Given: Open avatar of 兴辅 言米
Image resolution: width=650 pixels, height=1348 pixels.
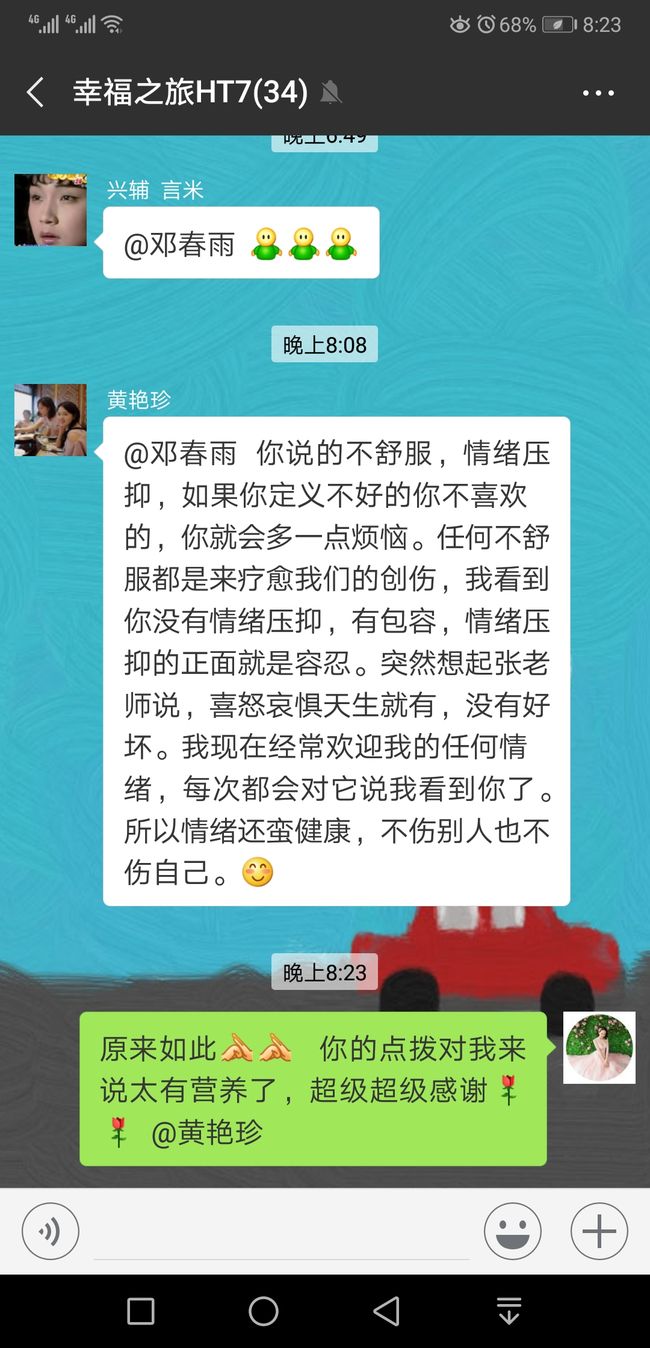Looking at the screenshot, I should (50, 210).
